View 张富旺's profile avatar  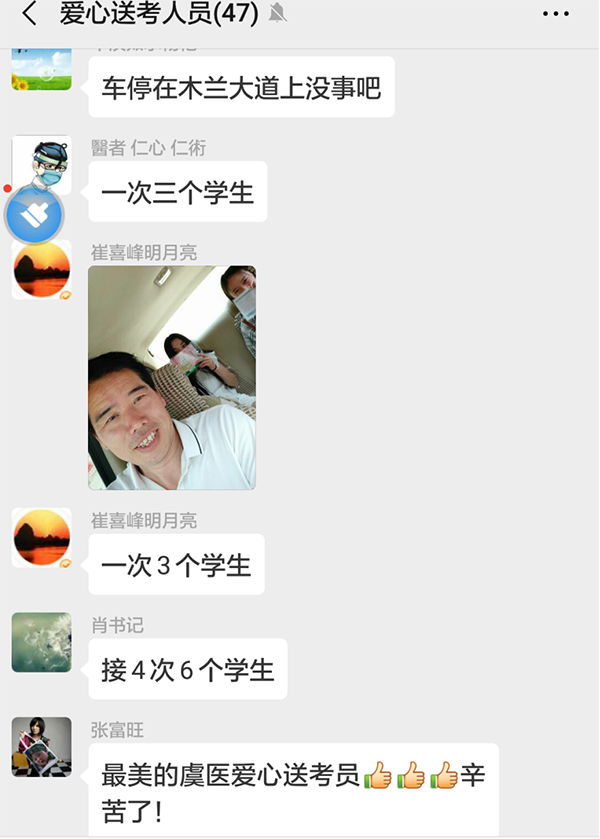click(42, 747)
